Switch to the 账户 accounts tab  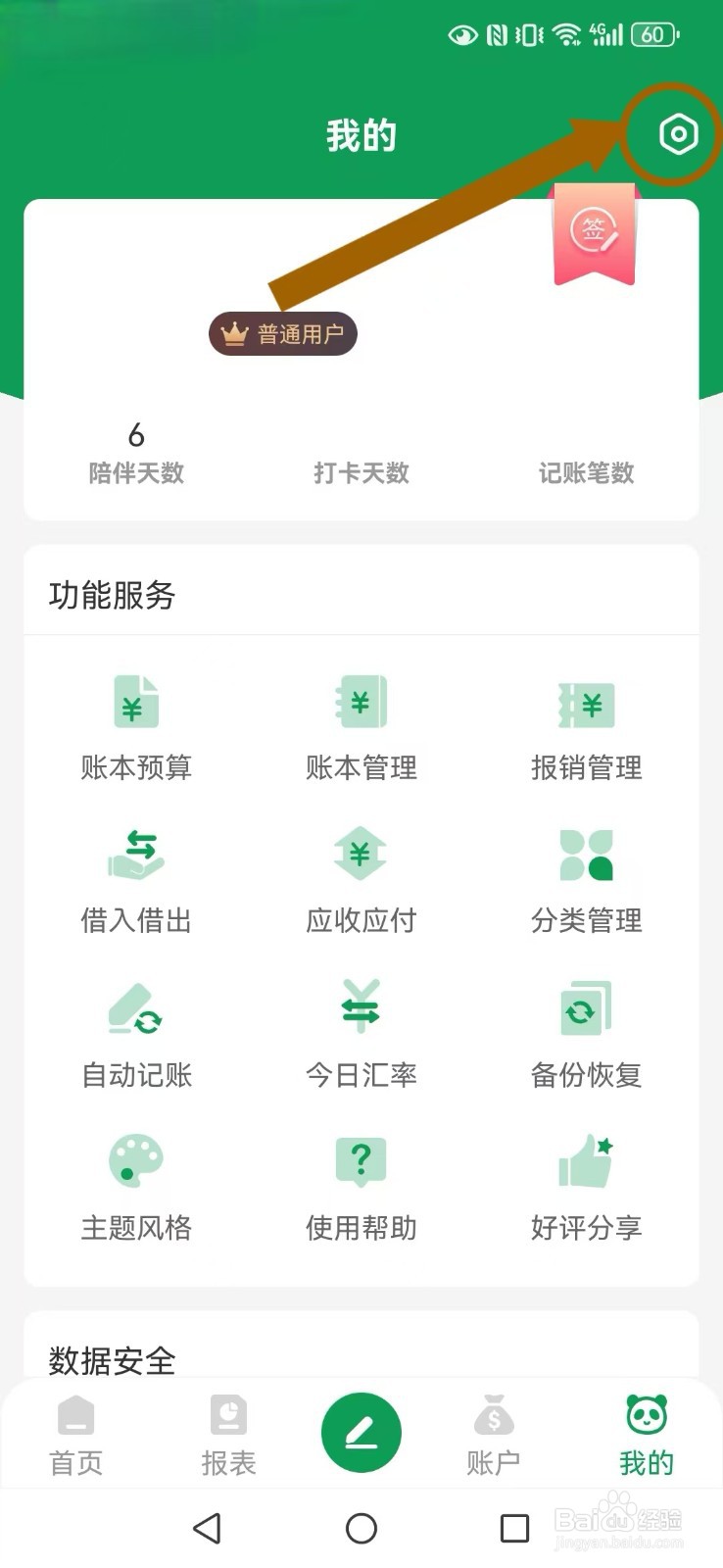click(x=493, y=1436)
